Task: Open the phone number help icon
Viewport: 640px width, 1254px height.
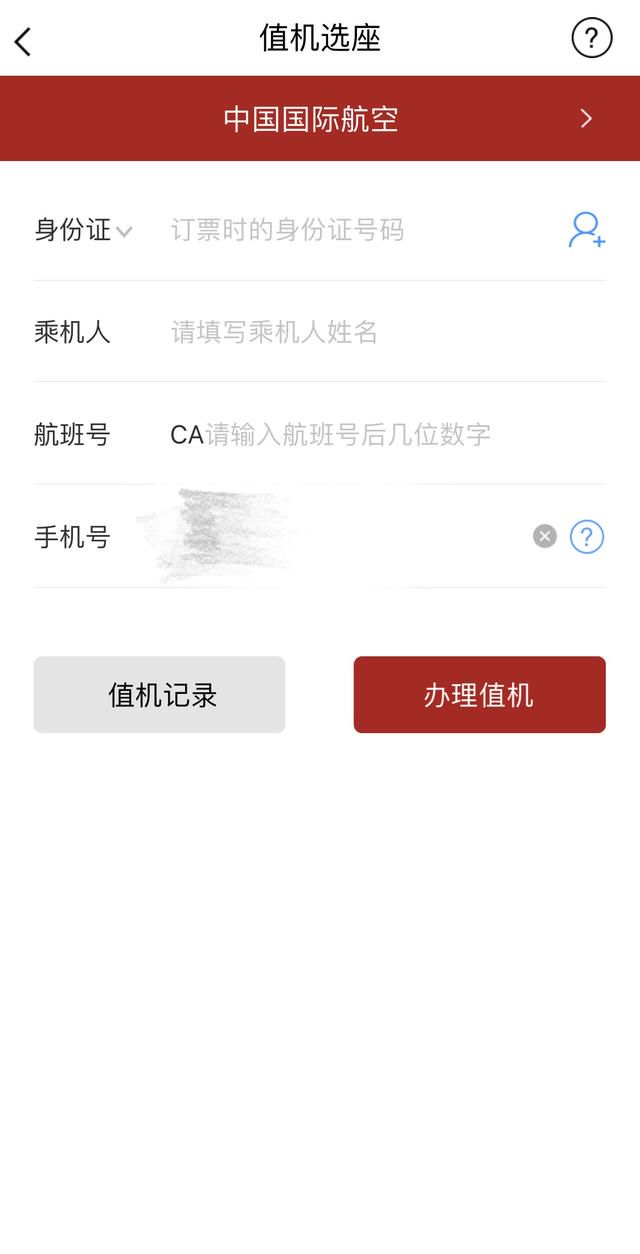Action: coord(587,537)
